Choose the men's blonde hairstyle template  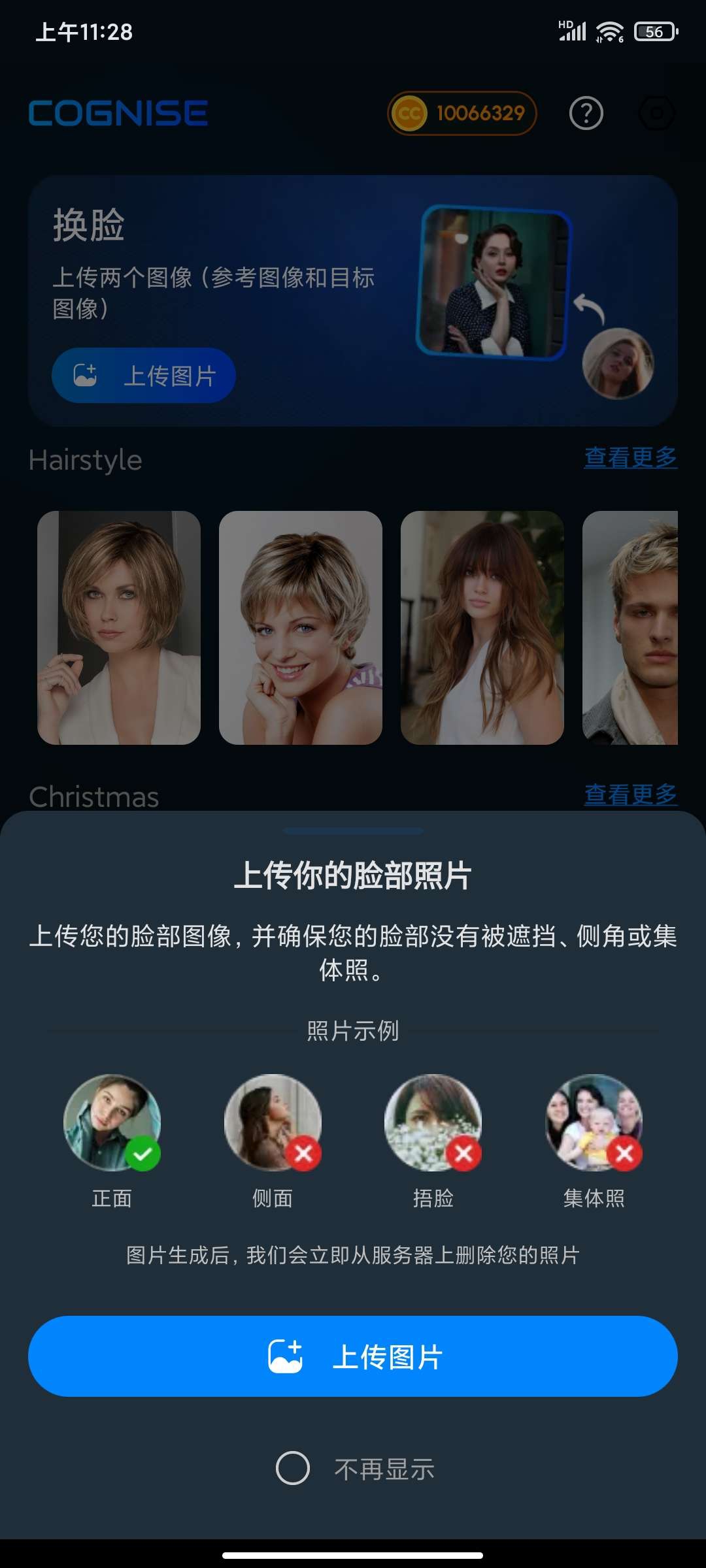pos(630,627)
